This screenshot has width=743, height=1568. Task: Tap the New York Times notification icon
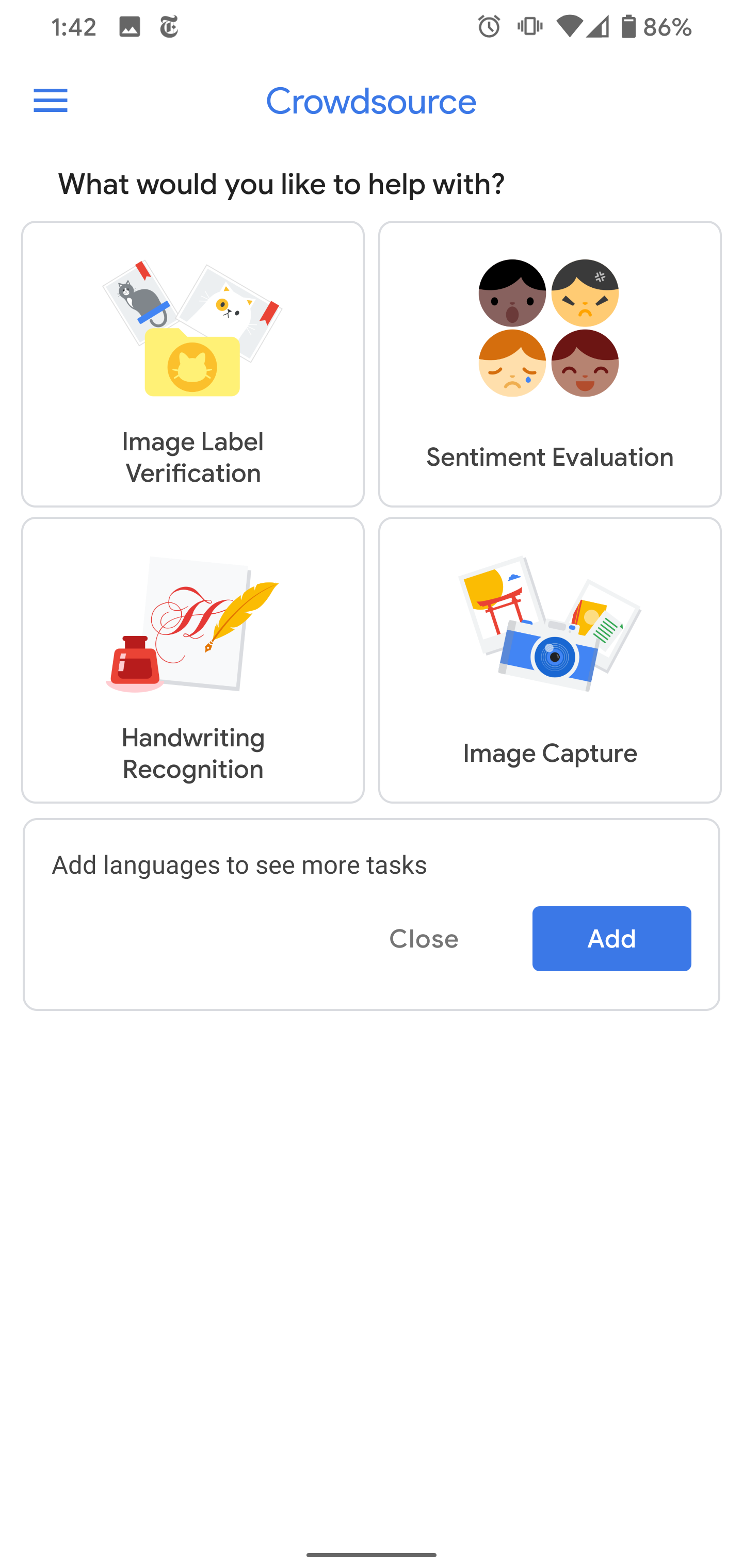169,26
